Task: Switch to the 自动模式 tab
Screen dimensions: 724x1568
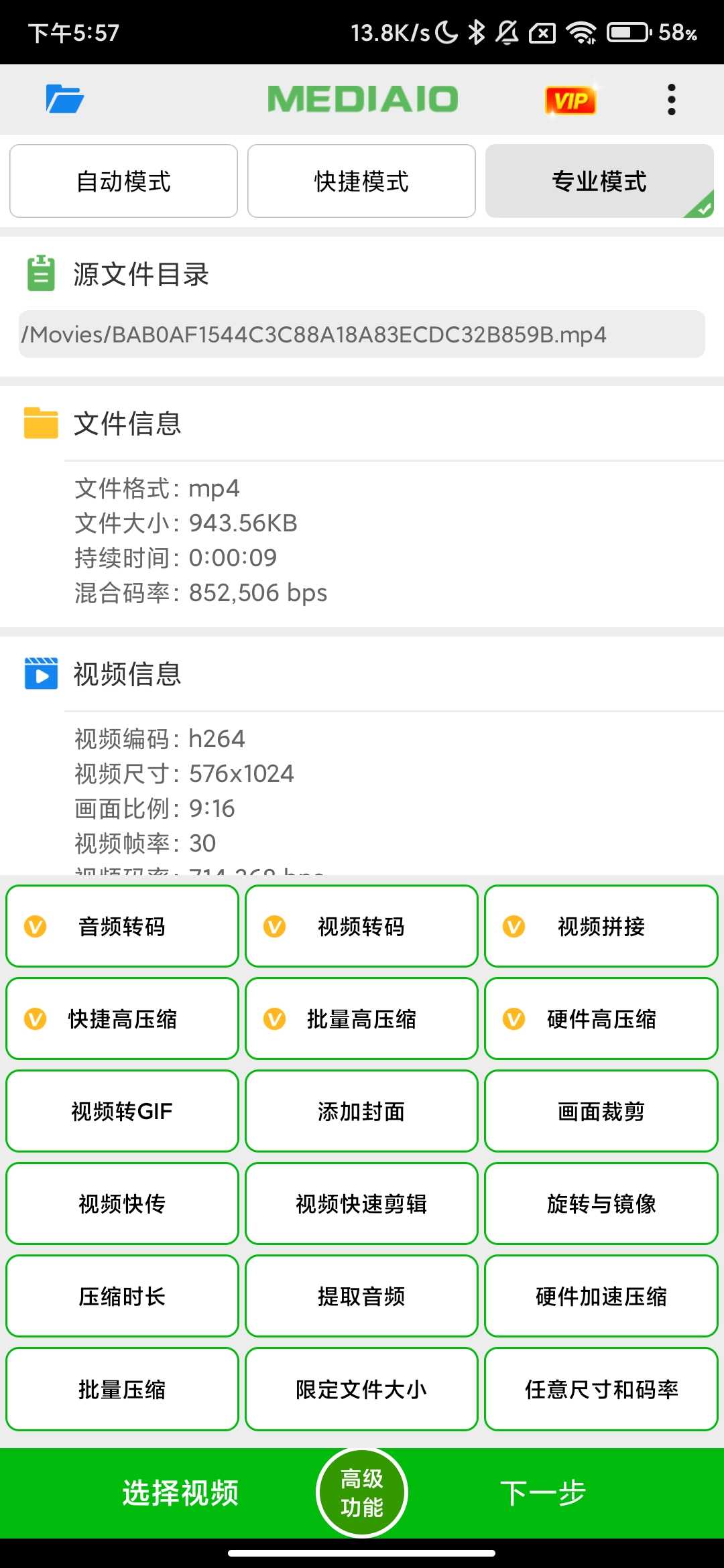Action: [123, 180]
